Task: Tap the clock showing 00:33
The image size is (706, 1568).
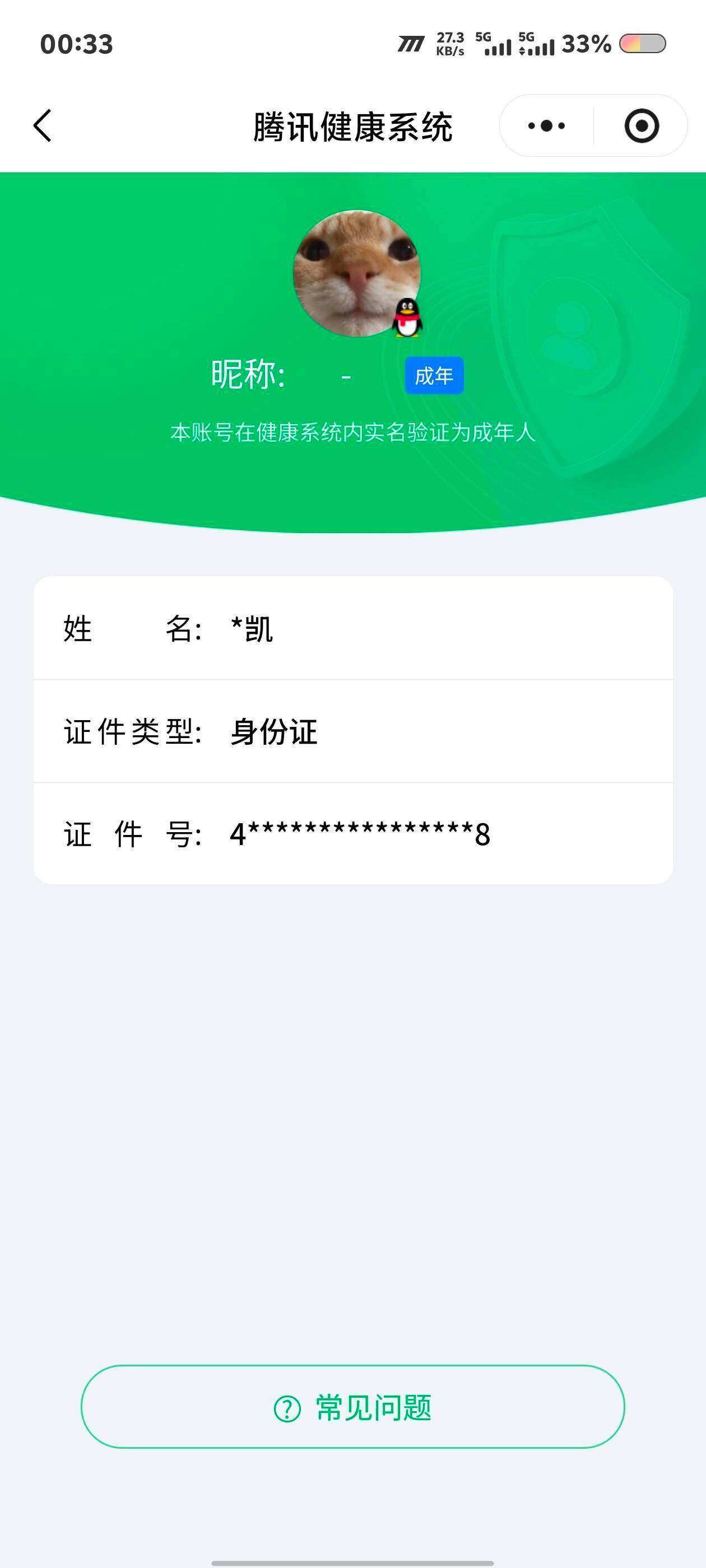Action: tap(75, 43)
